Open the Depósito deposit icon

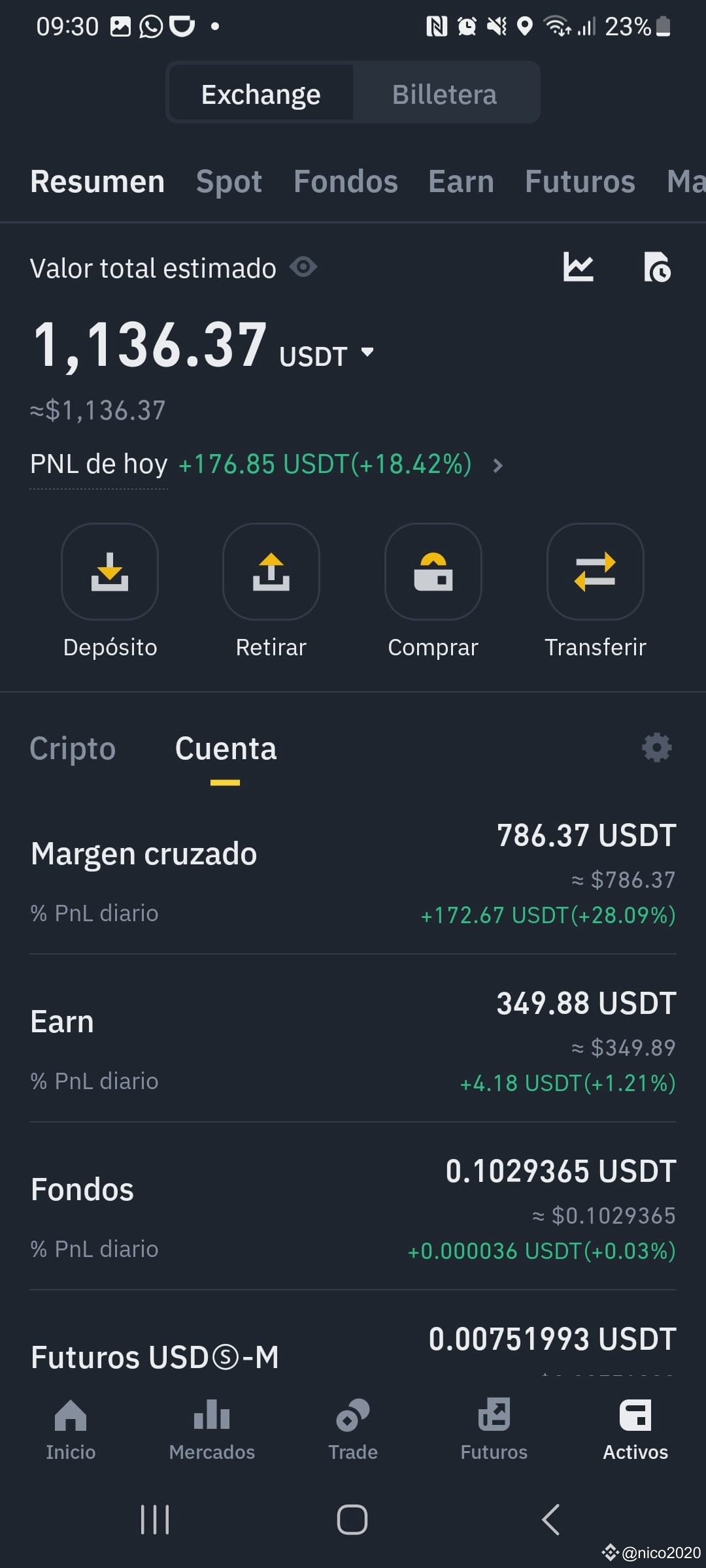point(109,572)
